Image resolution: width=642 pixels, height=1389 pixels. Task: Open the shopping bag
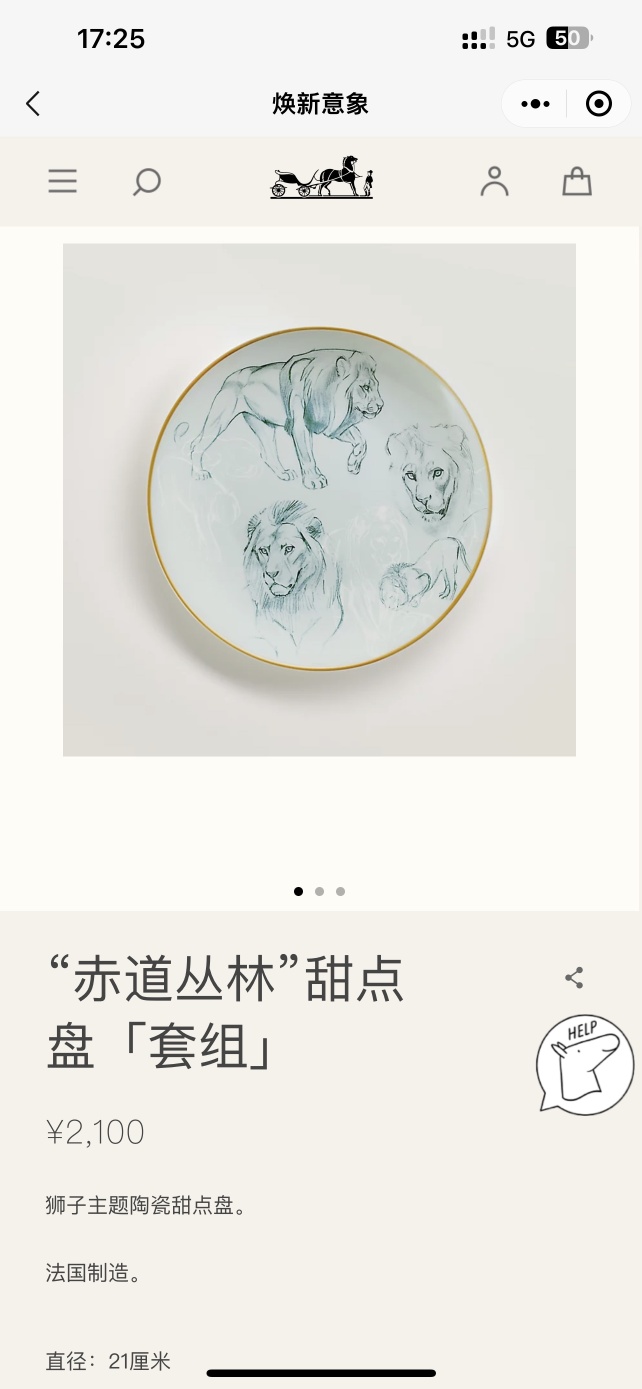577,181
